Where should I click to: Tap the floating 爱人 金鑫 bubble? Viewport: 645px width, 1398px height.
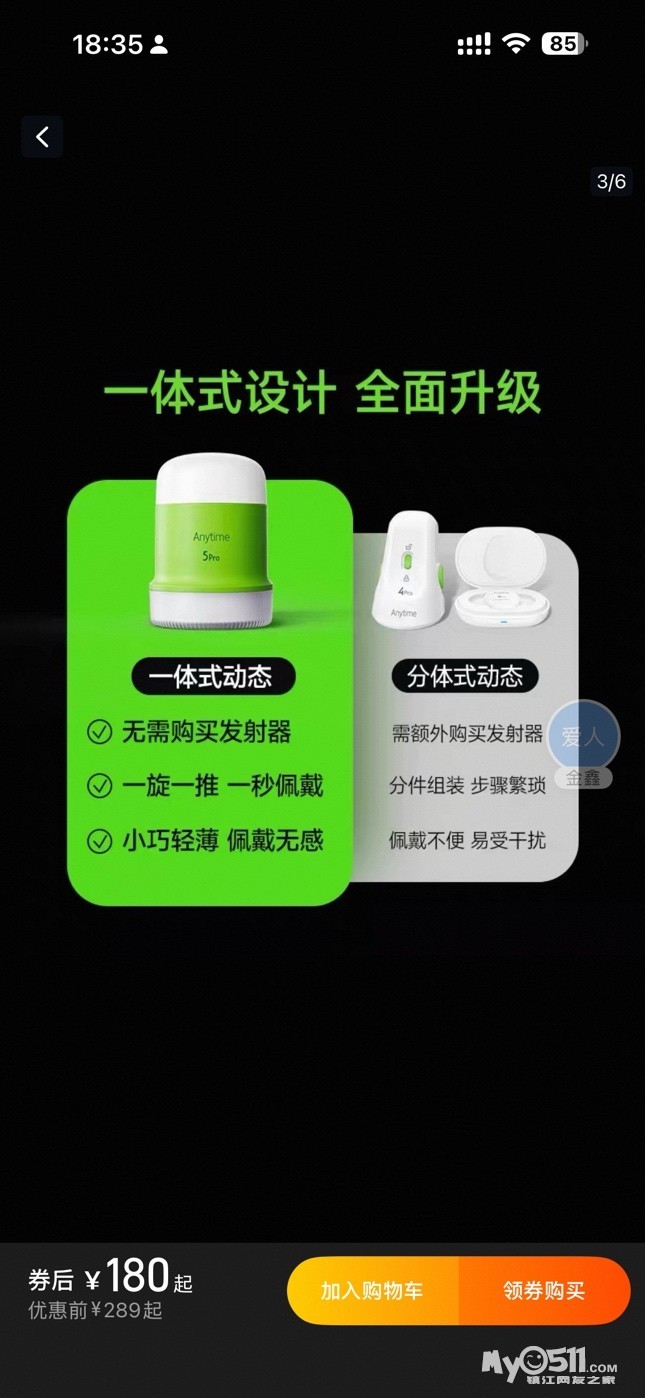click(x=584, y=745)
